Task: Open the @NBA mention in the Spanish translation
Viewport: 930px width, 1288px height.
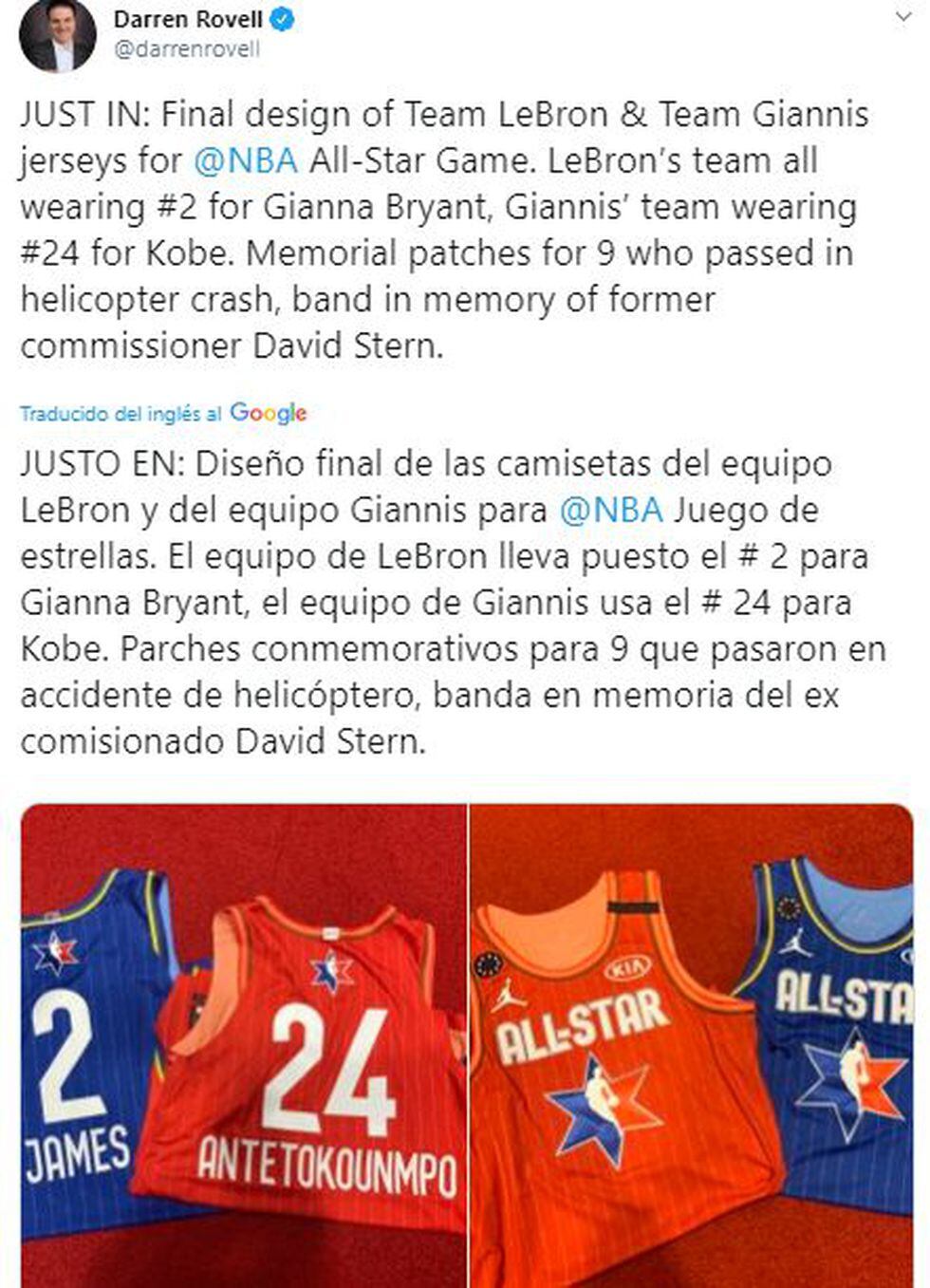Action: (611, 510)
